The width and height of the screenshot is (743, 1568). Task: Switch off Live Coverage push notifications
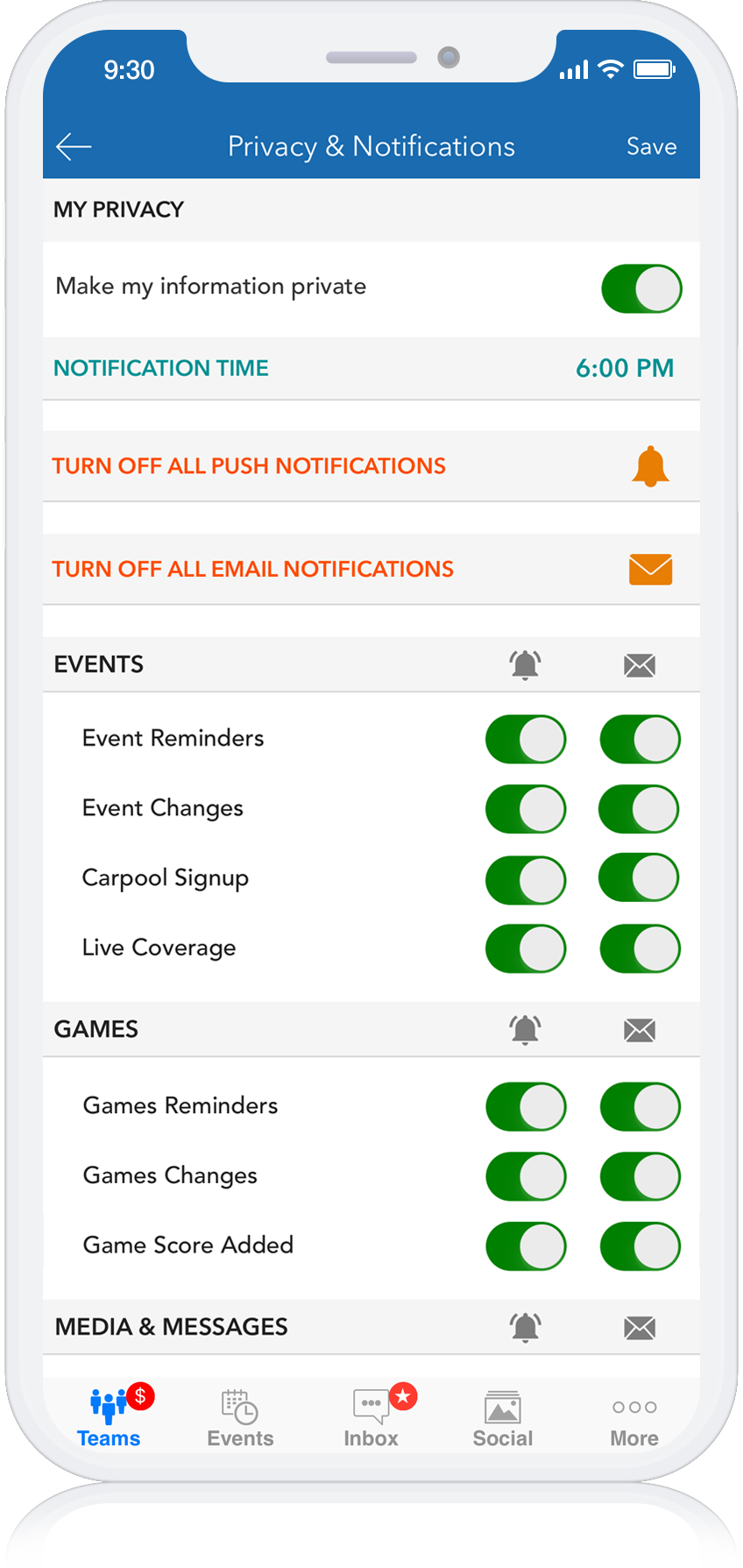(526, 948)
